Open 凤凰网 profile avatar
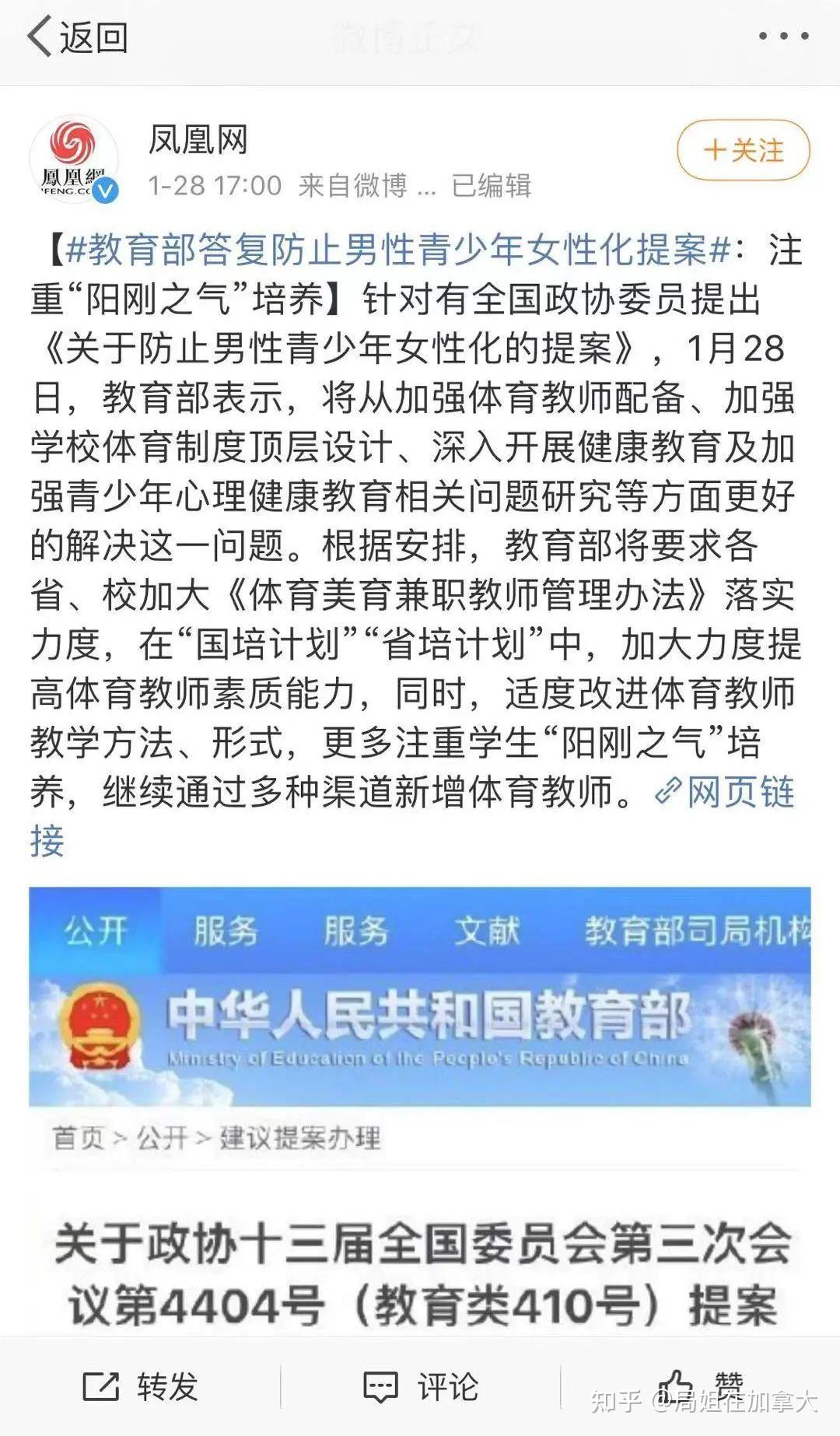The height and width of the screenshot is (1436, 840). tap(74, 159)
